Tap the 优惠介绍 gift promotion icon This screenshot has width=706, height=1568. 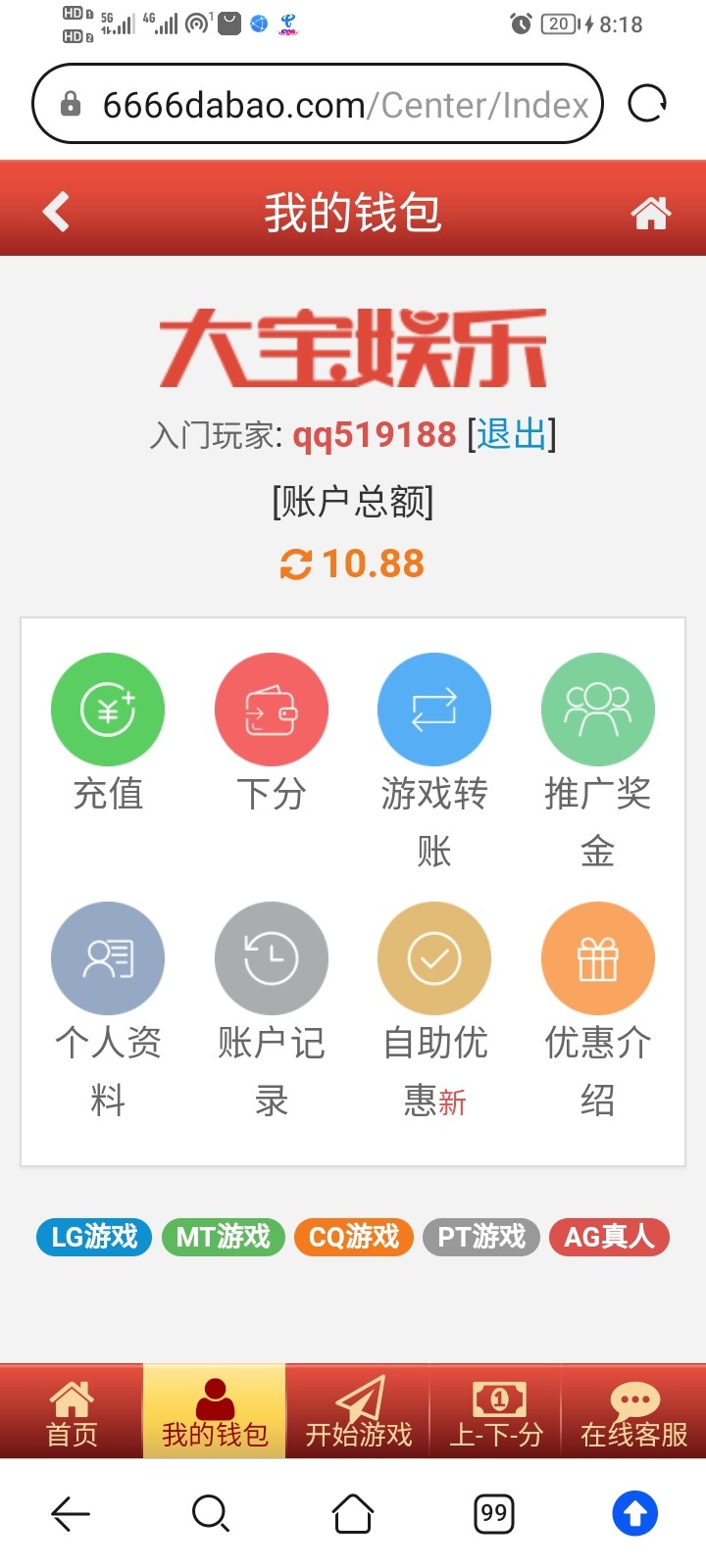tap(598, 958)
